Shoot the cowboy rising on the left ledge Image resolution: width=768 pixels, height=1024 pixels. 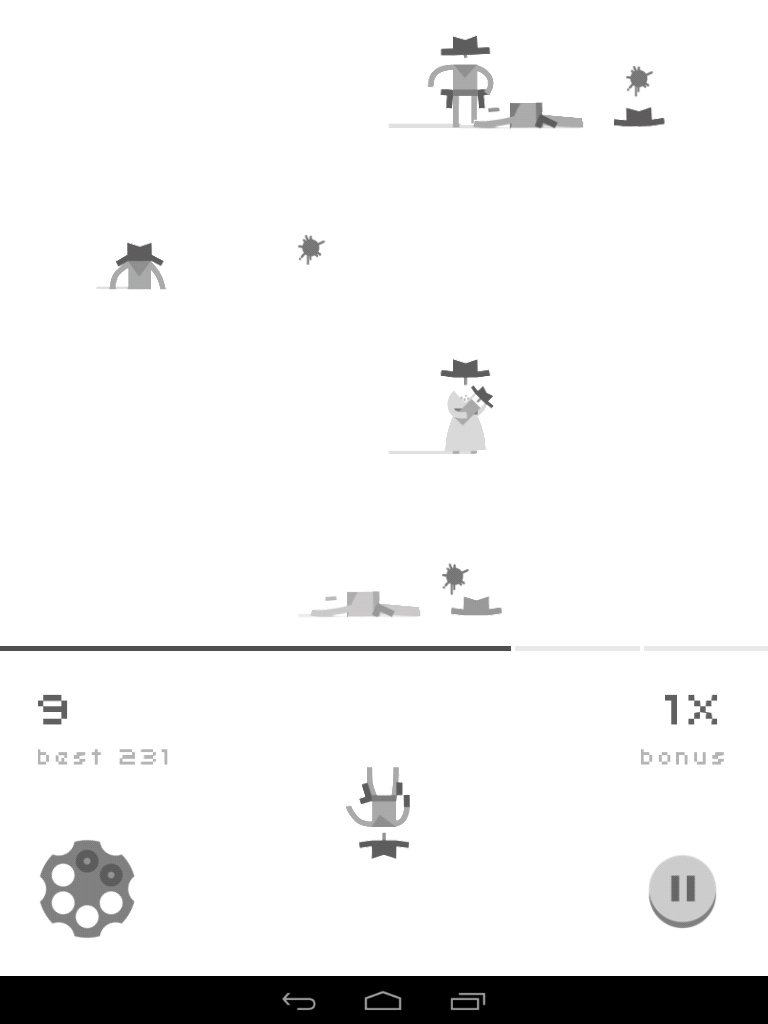click(x=139, y=268)
